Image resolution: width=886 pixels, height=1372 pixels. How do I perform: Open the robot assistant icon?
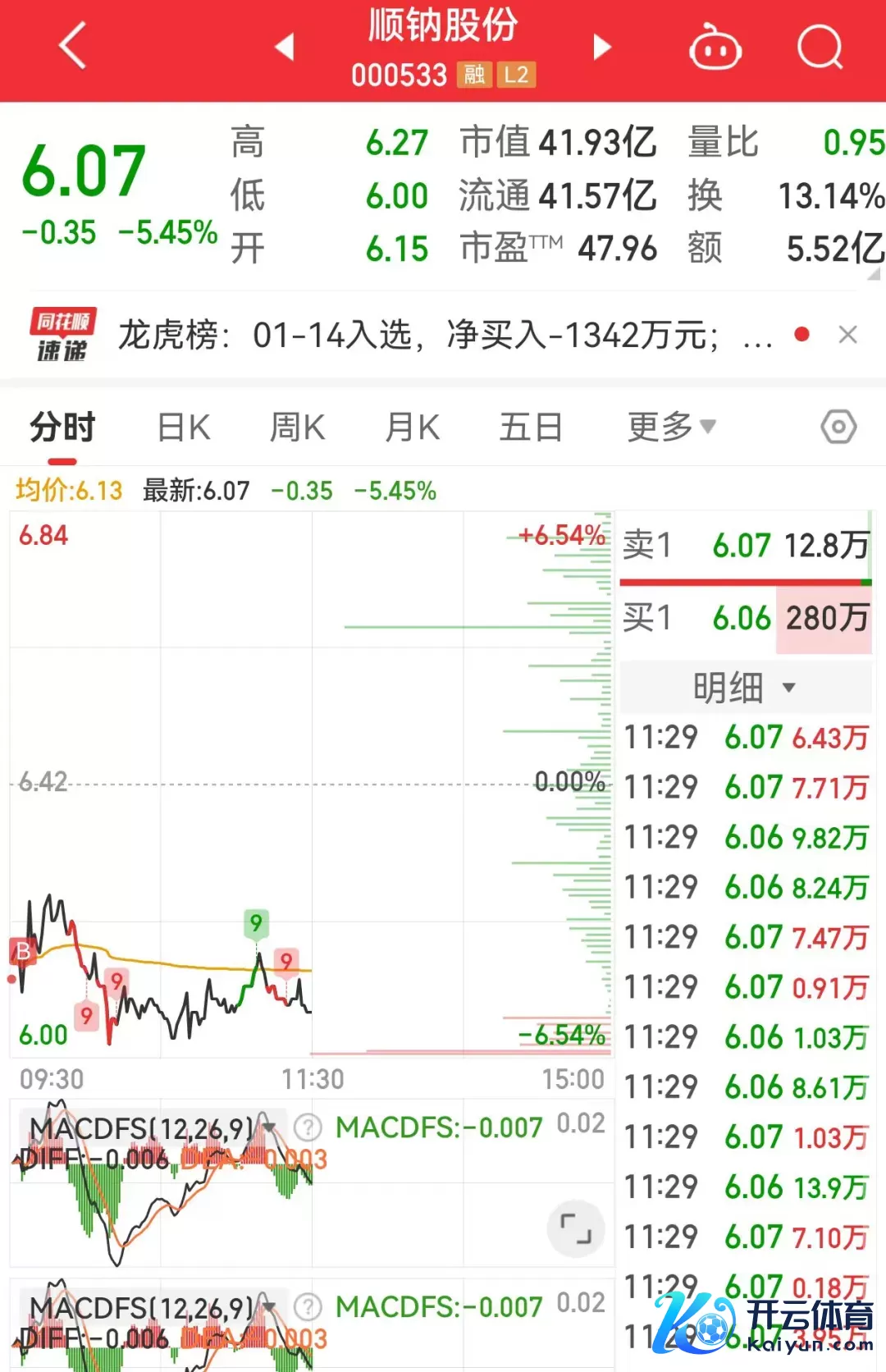coord(715,48)
